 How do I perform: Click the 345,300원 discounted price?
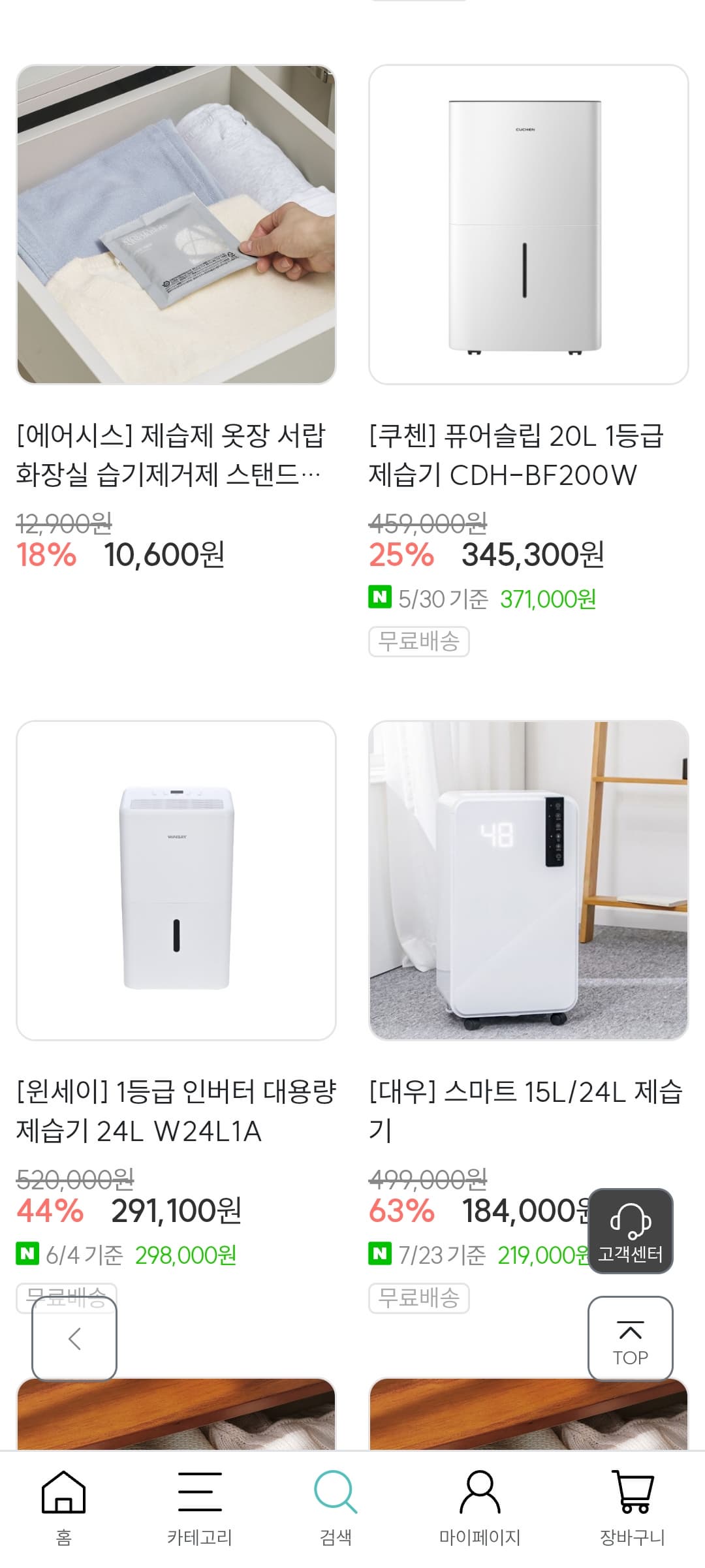[x=534, y=557]
